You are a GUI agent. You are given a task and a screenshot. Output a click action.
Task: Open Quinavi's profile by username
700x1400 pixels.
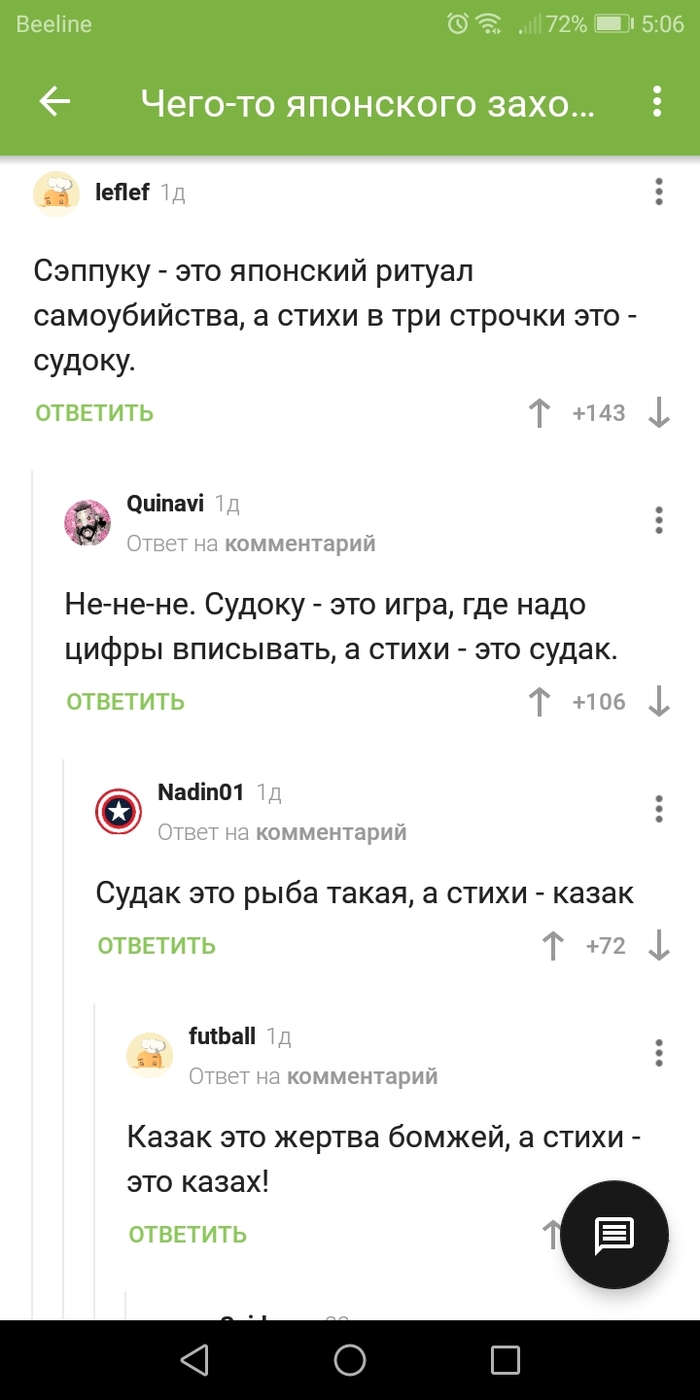pyautogui.click(x=165, y=504)
